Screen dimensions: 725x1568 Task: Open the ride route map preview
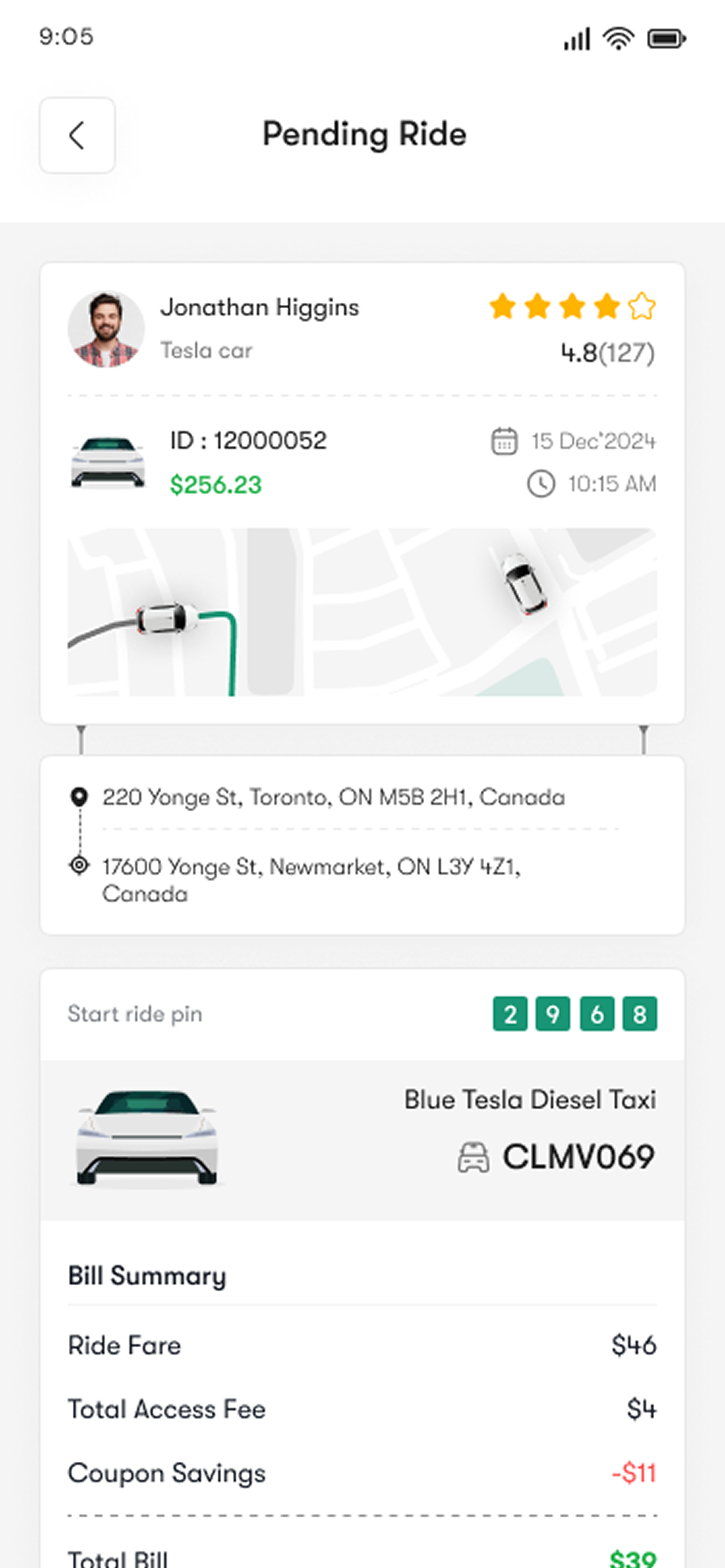coord(362,612)
